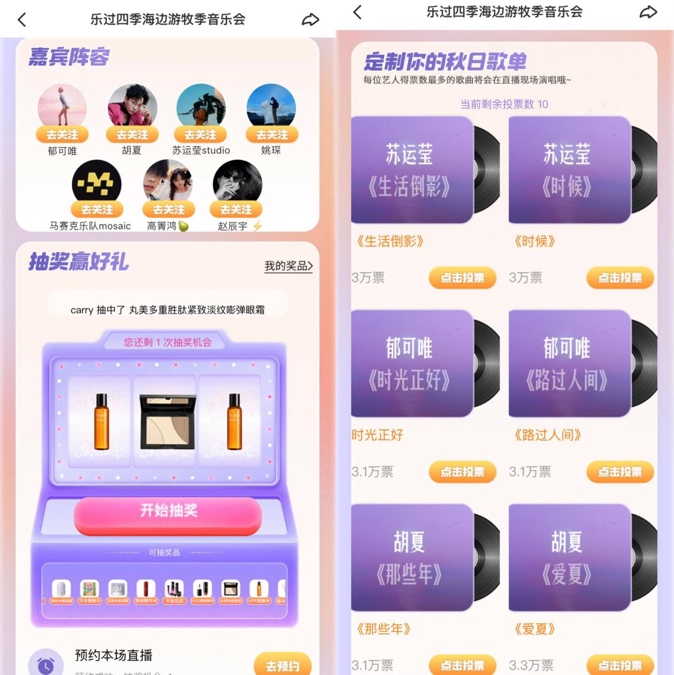Vote for 郁可唯《路过人间》
674x675 pixels.
(x=619, y=472)
